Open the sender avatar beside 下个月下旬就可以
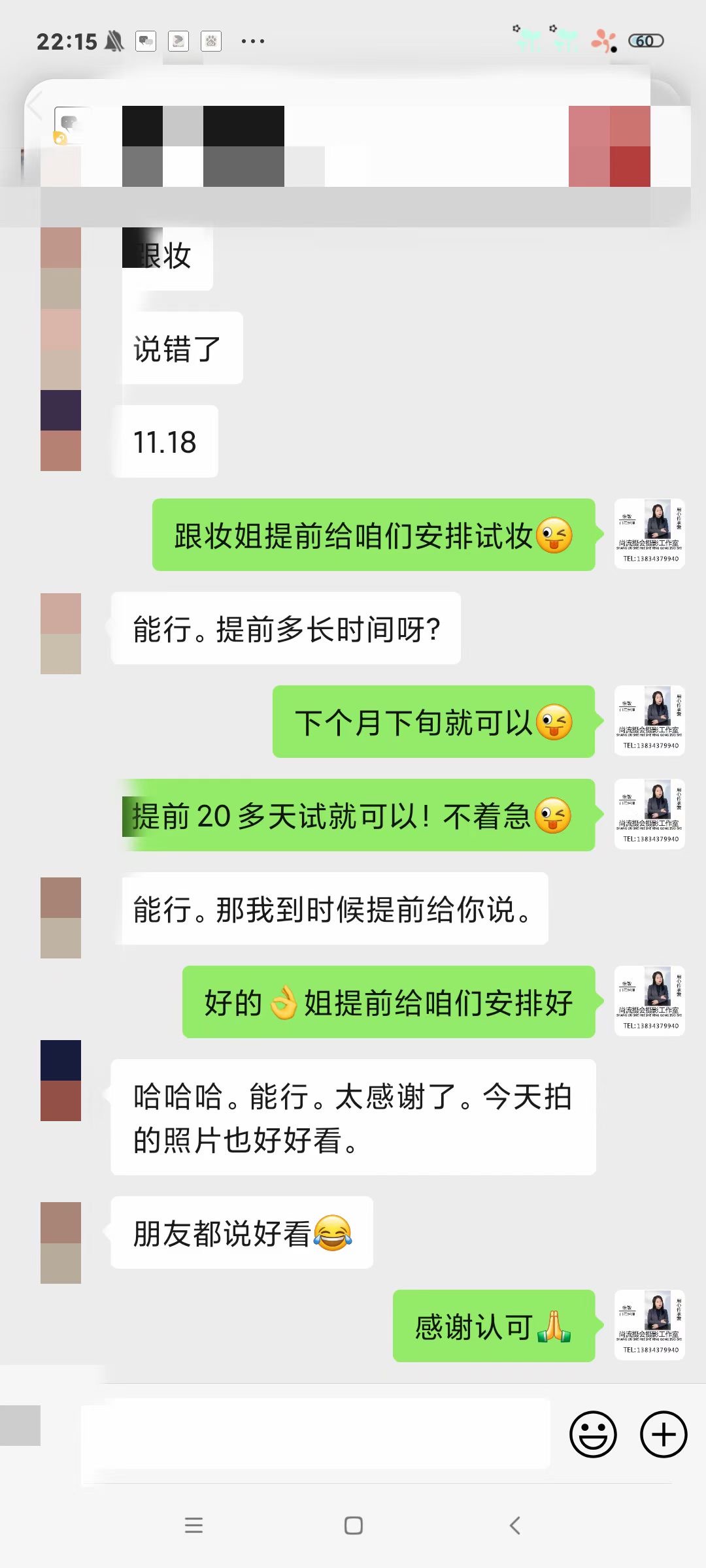The image size is (706, 1568). [x=649, y=721]
